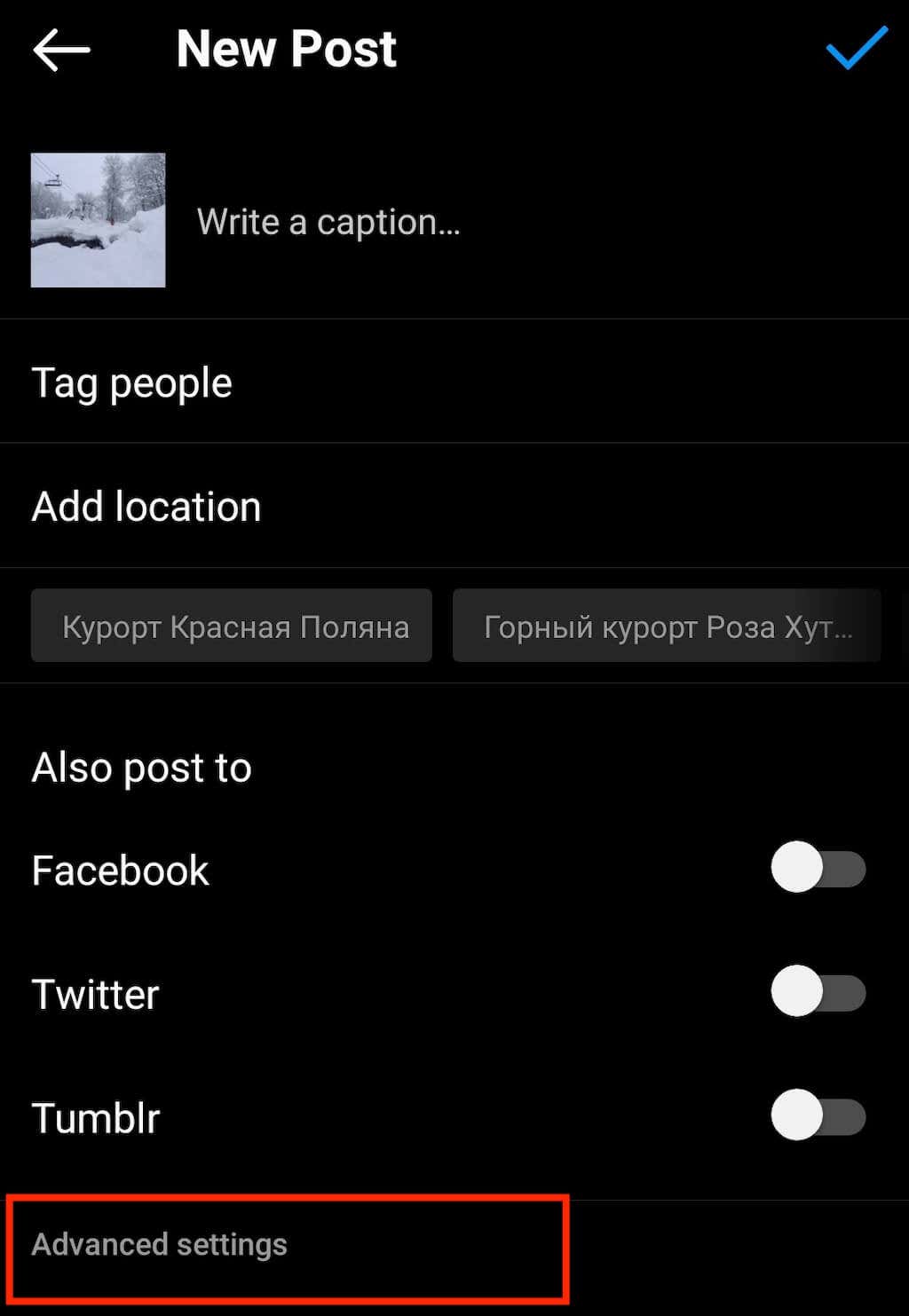The image size is (909, 1316).
Task: Enable sharing to Facebook
Action: (x=818, y=868)
